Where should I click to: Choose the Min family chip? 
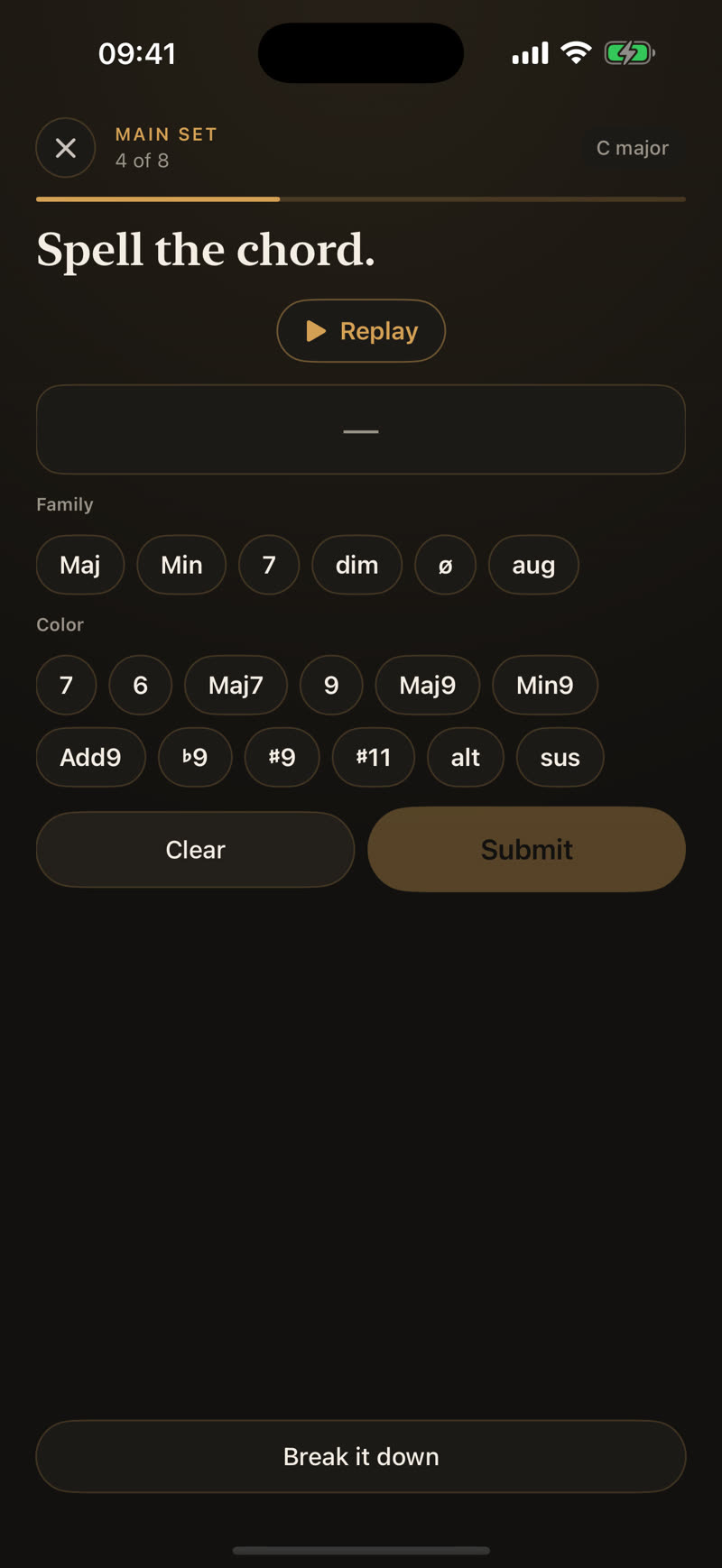click(x=181, y=565)
